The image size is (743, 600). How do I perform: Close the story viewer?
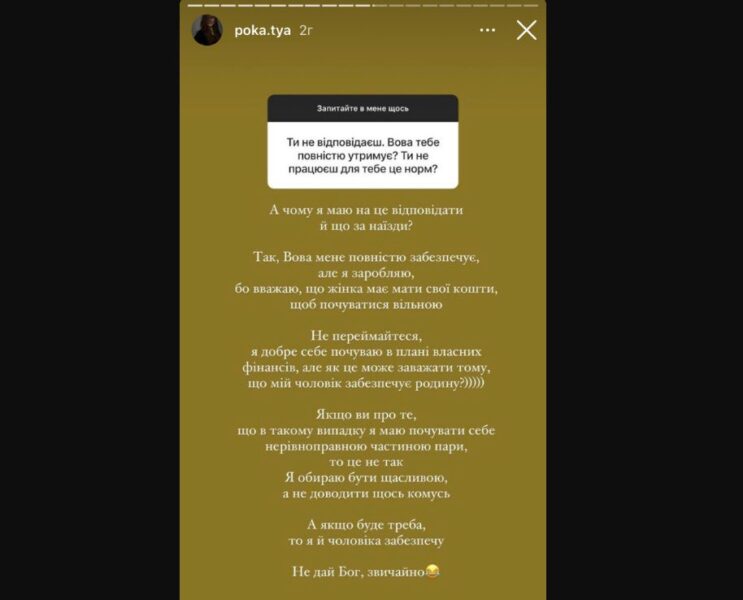tap(526, 30)
